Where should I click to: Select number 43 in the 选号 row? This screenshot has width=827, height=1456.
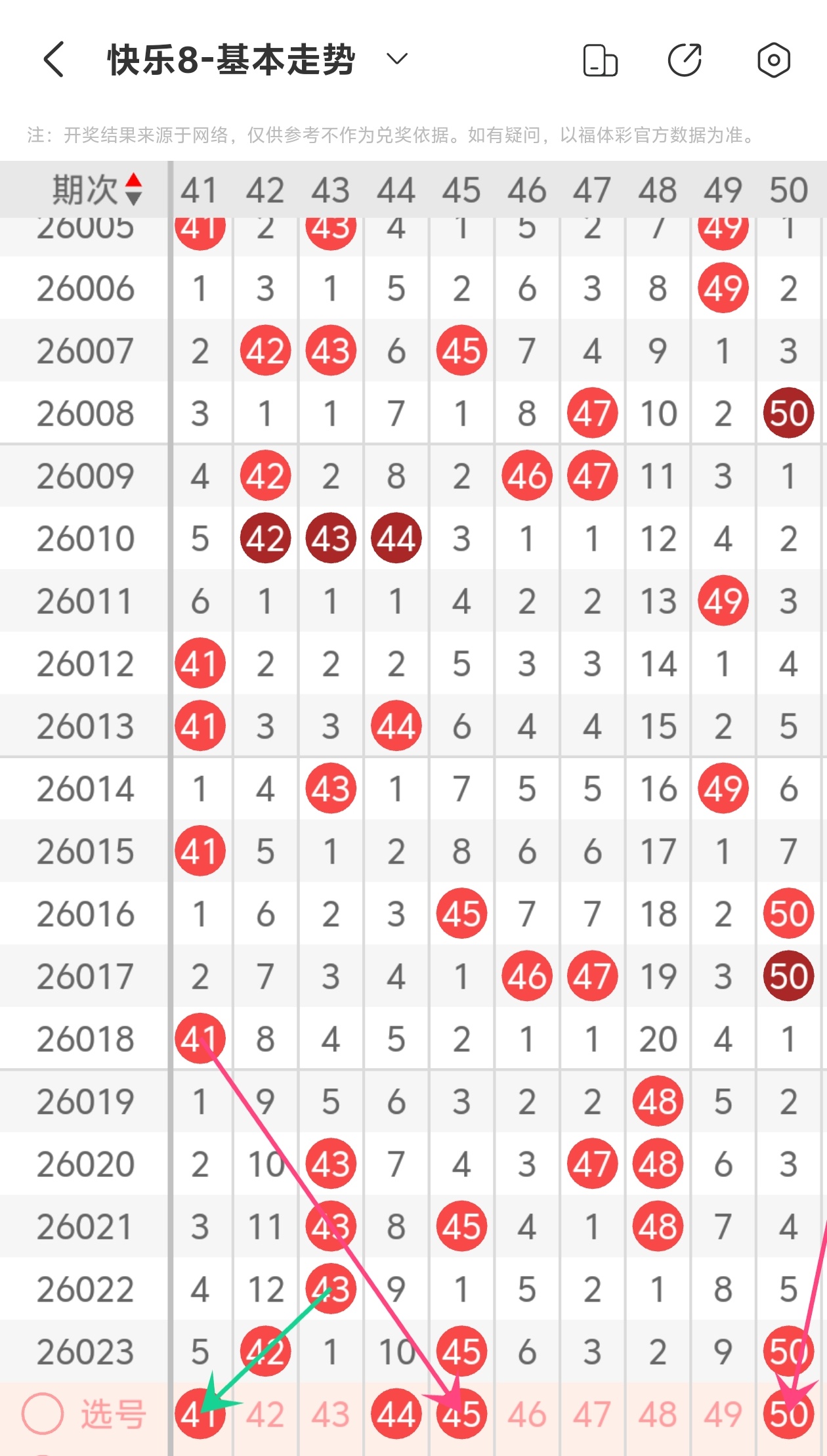pos(331,1415)
